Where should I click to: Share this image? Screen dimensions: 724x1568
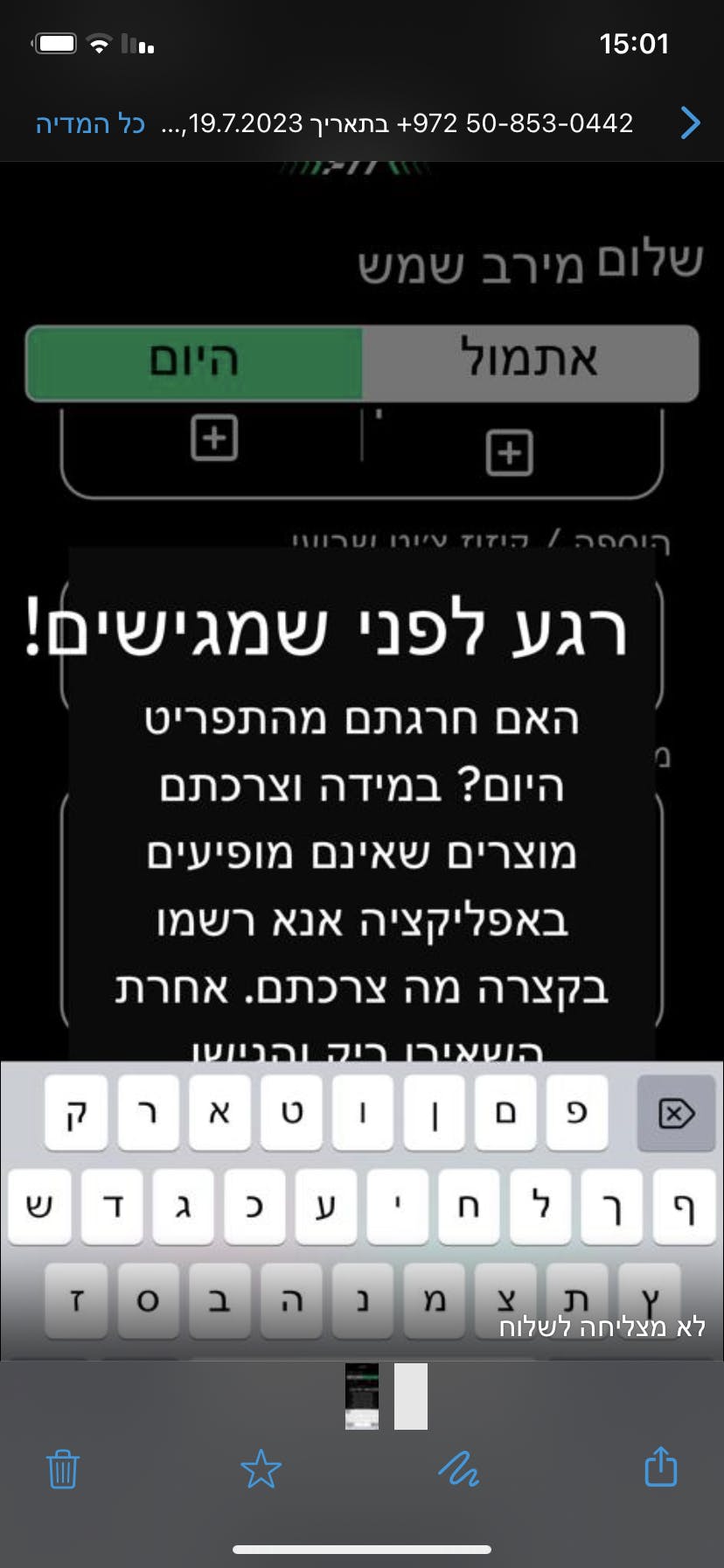click(661, 1467)
